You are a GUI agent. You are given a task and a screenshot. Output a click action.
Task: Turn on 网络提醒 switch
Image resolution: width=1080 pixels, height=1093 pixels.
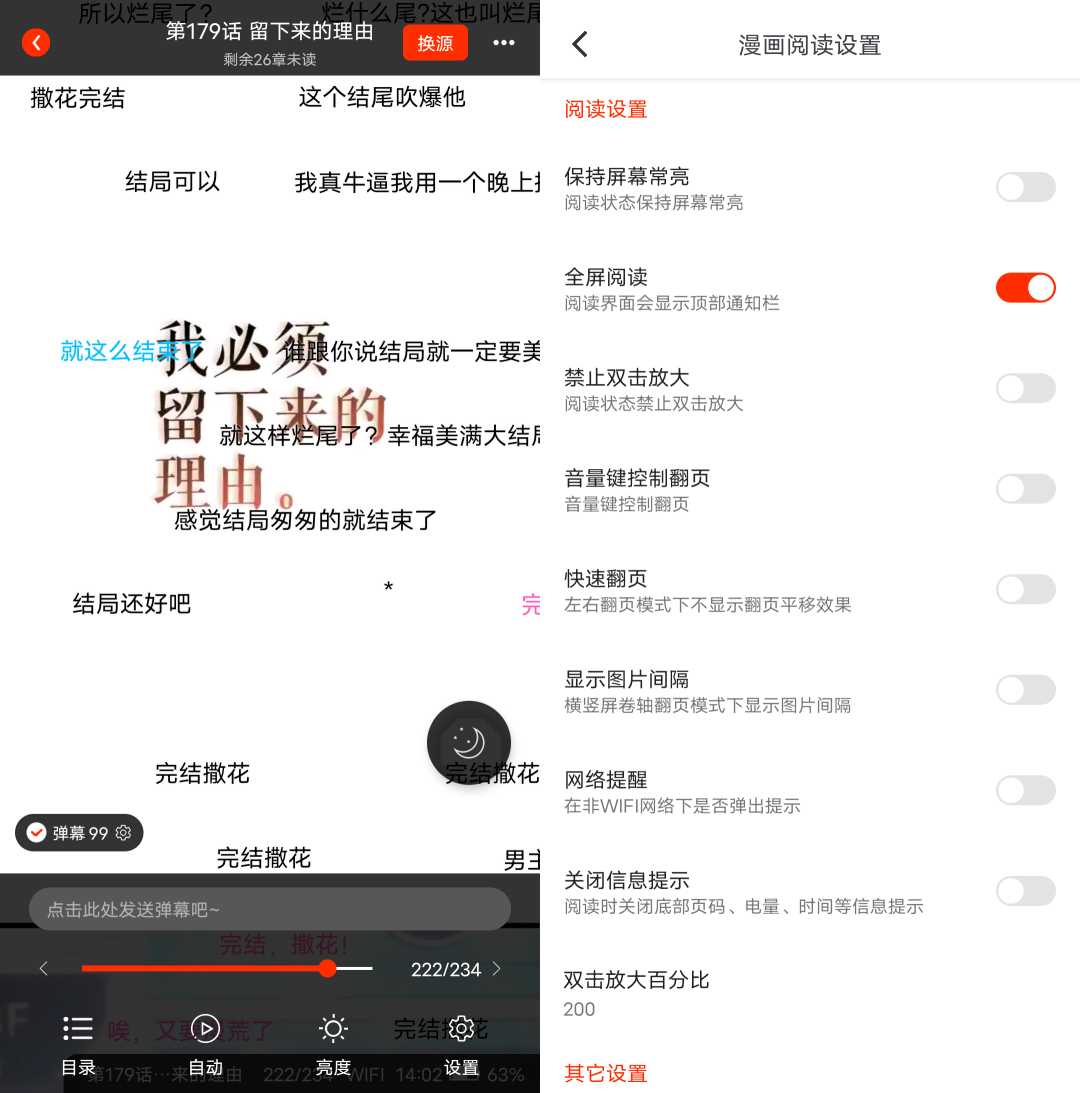1025,790
